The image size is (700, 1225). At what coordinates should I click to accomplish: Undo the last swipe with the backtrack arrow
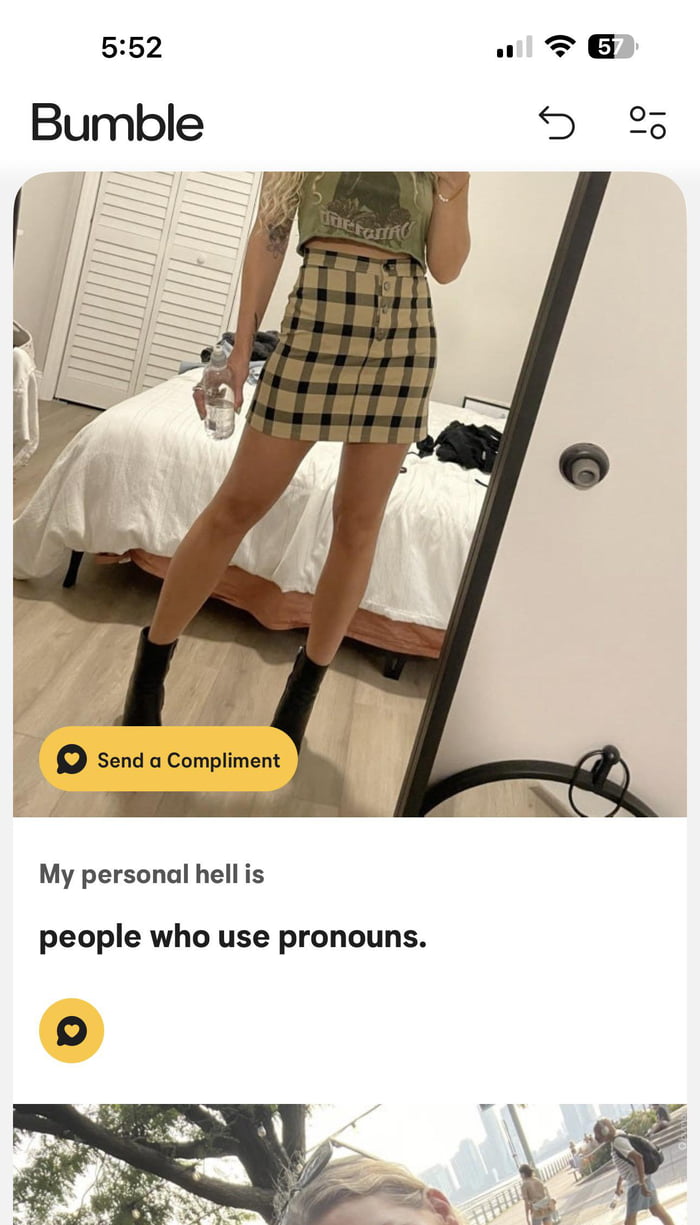click(x=557, y=123)
